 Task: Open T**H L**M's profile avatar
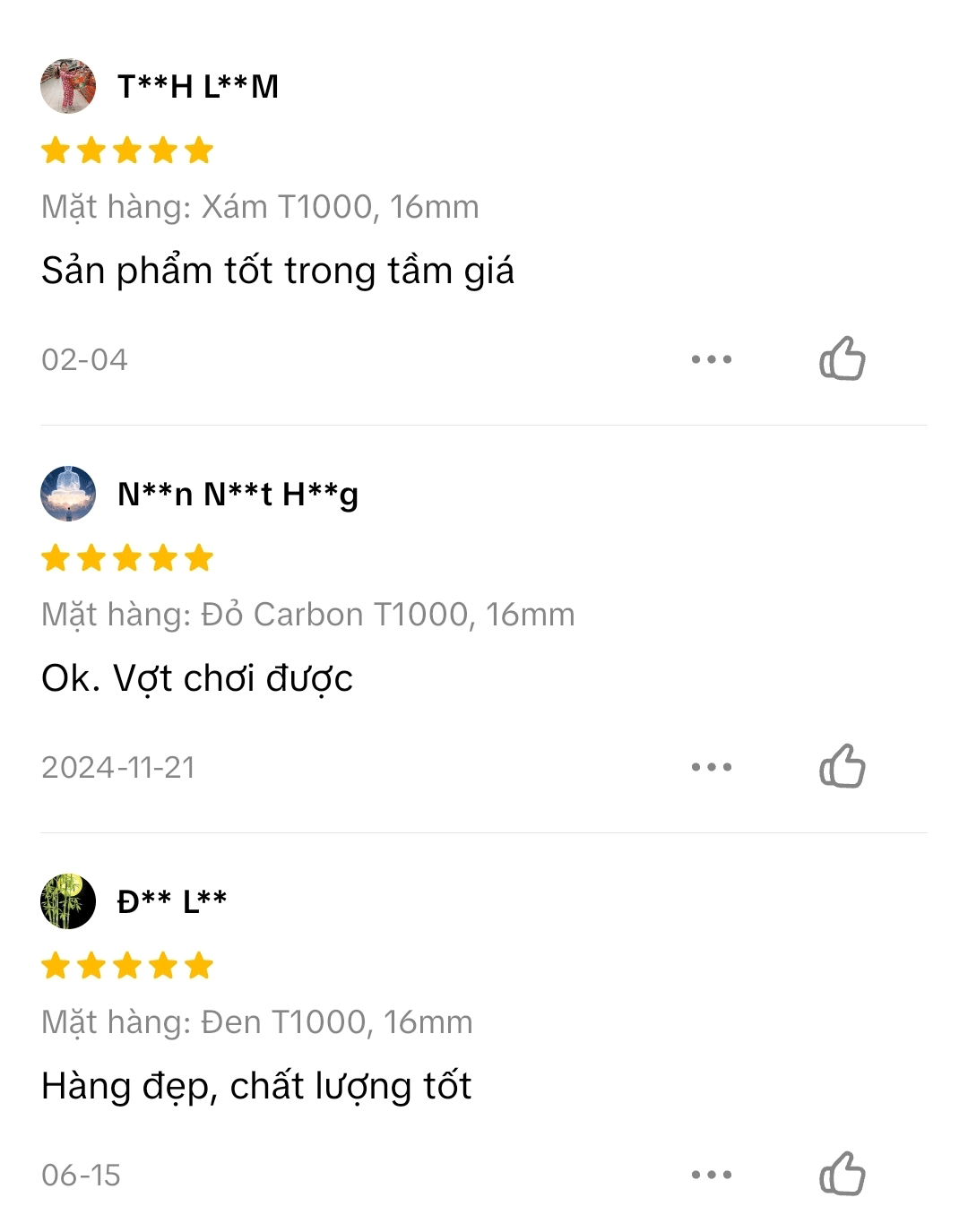[68, 86]
